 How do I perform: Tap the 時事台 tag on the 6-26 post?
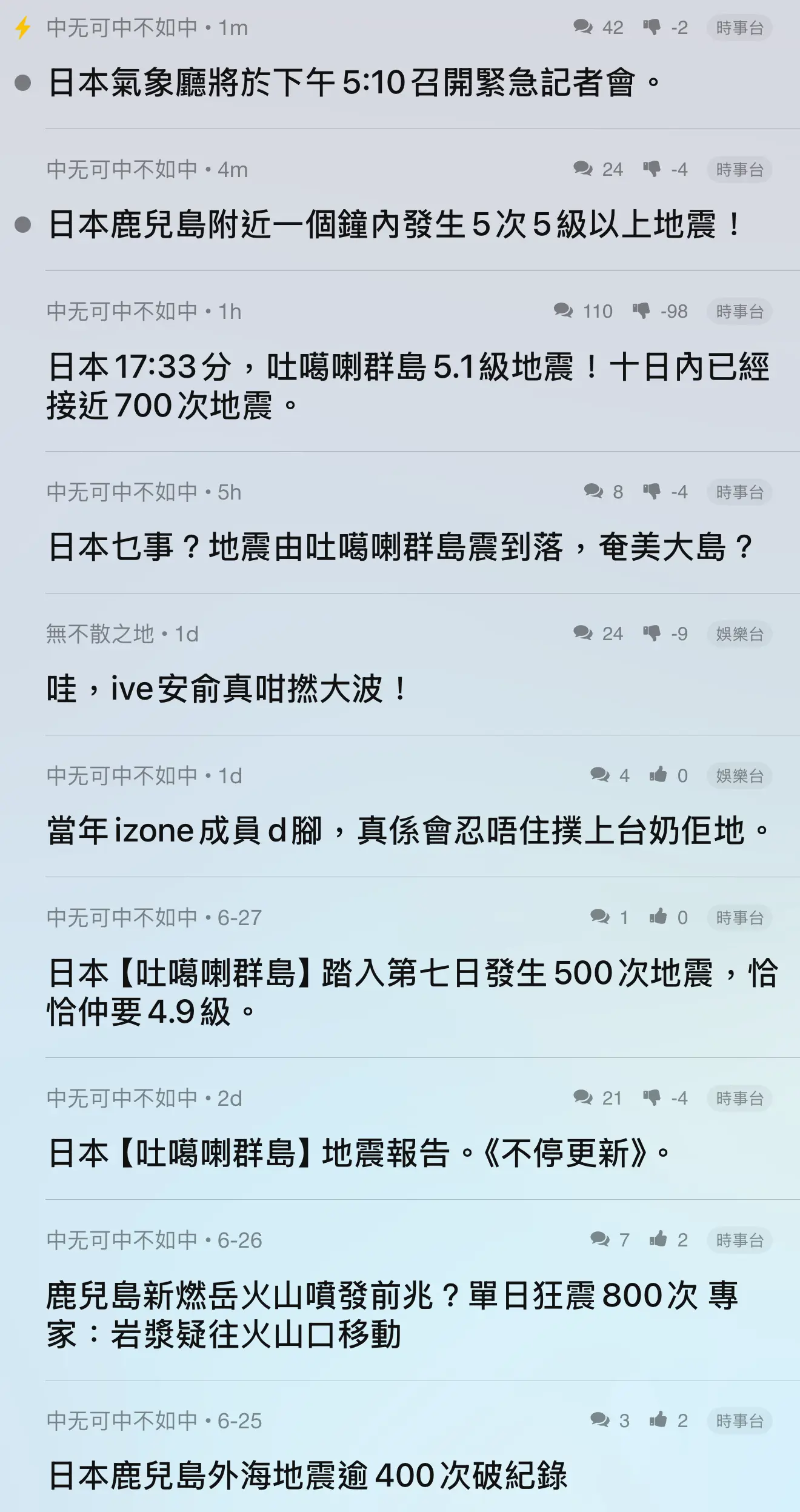coord(739,1240)
